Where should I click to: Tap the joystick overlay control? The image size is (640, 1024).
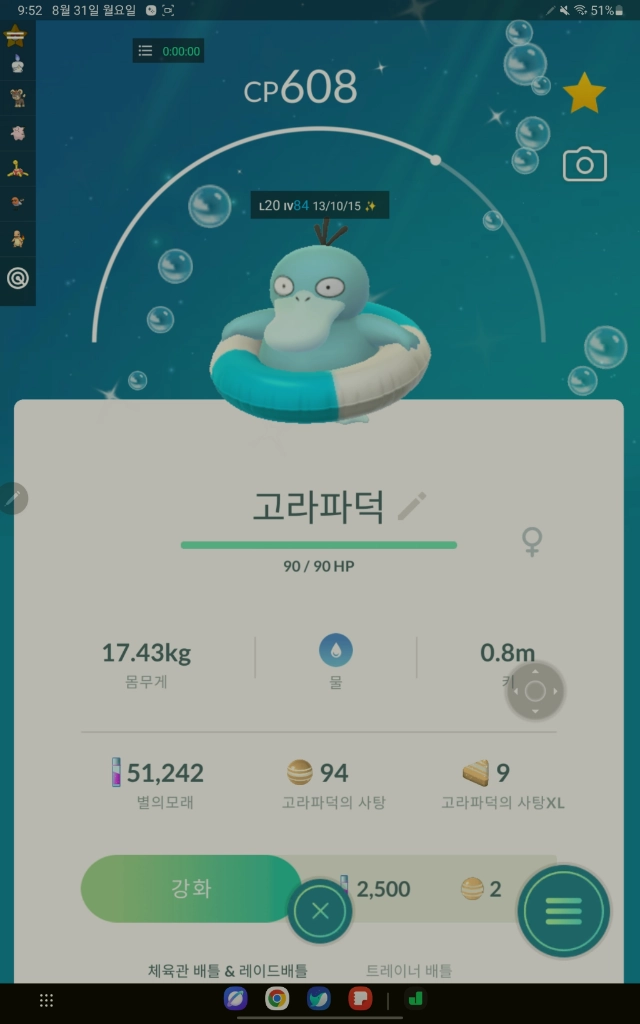pos(535,691)
